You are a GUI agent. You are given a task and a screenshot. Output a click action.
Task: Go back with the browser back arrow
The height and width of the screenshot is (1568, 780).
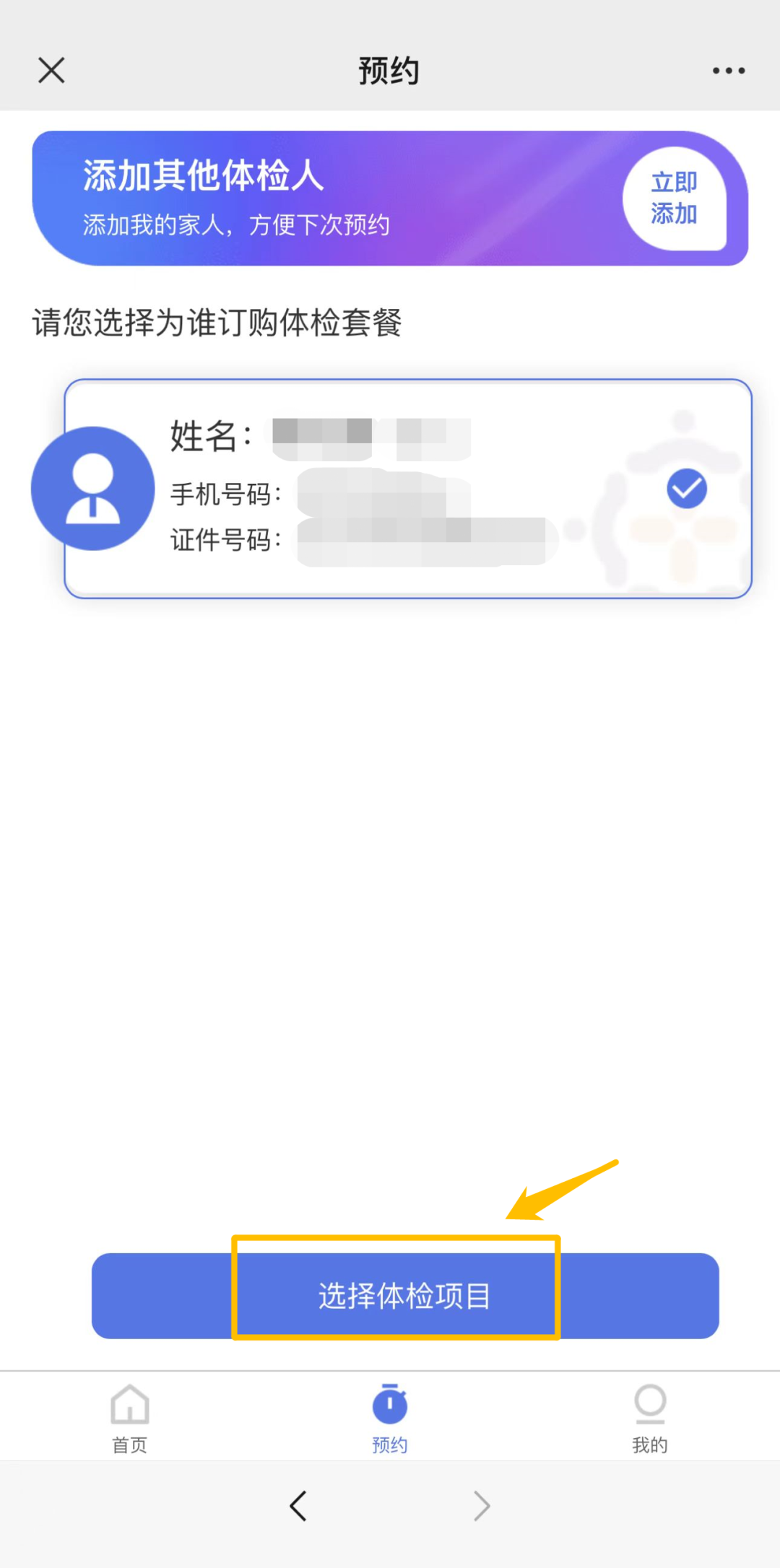pos(298,1506)
